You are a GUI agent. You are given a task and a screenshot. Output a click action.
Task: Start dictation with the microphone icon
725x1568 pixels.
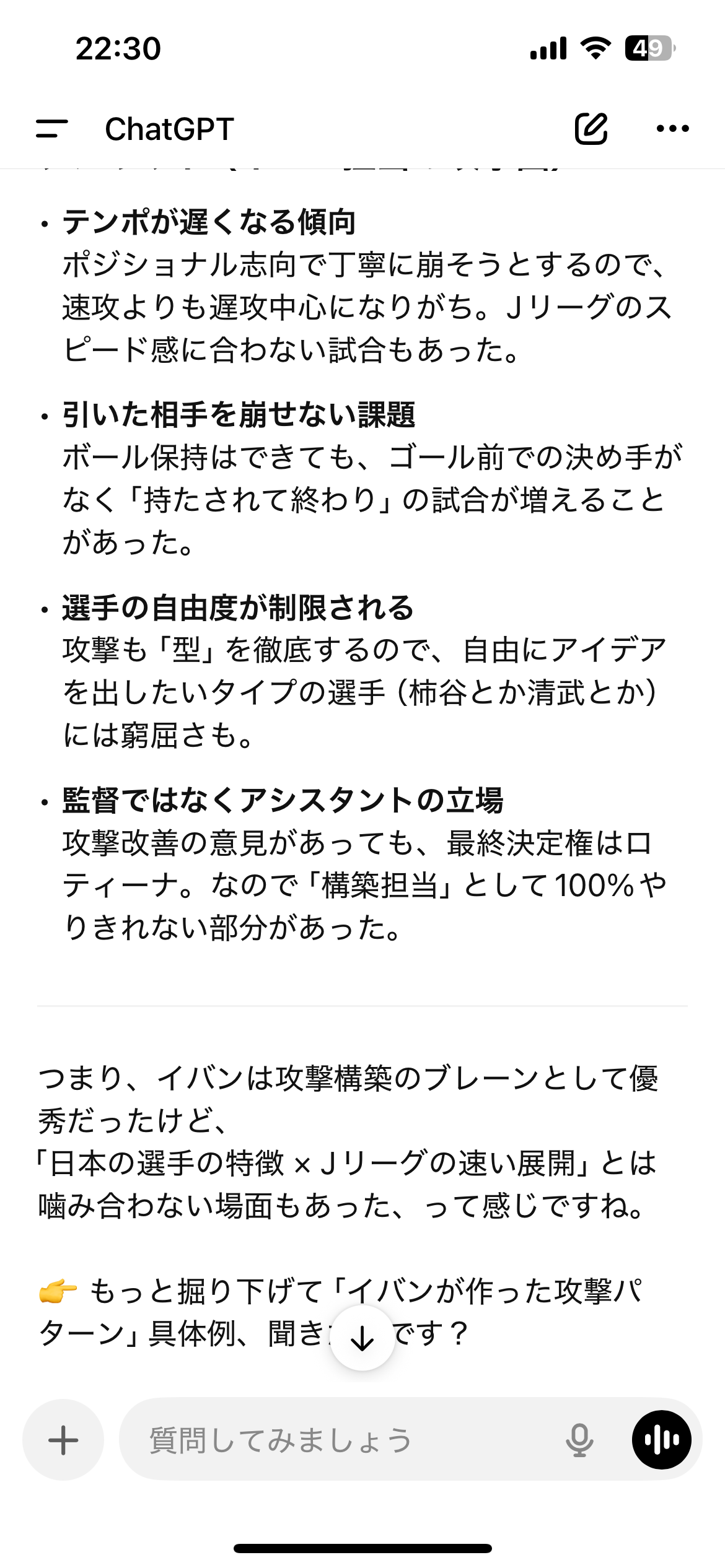pyautogui.click(x=579, y=1439)
